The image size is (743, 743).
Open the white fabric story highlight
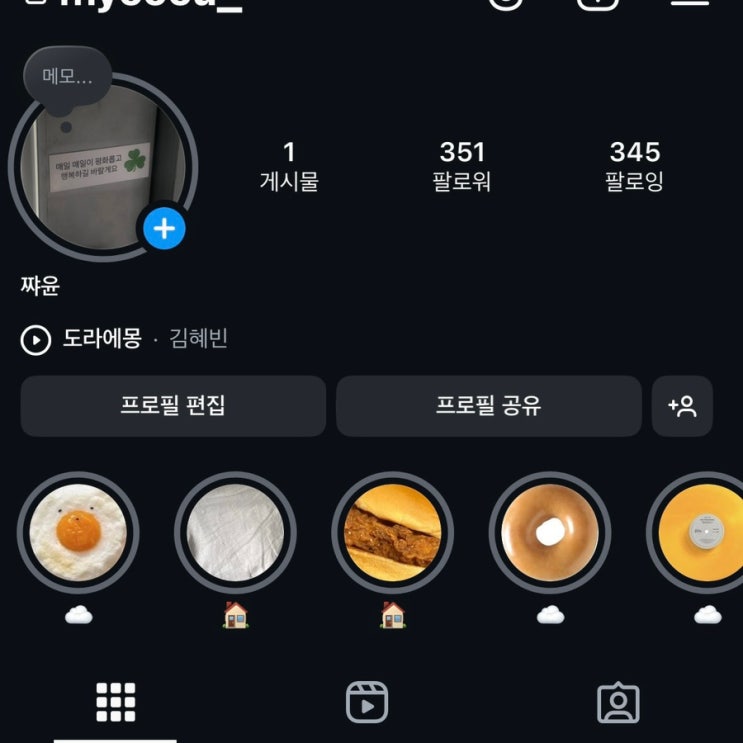(x=235, y=533)
